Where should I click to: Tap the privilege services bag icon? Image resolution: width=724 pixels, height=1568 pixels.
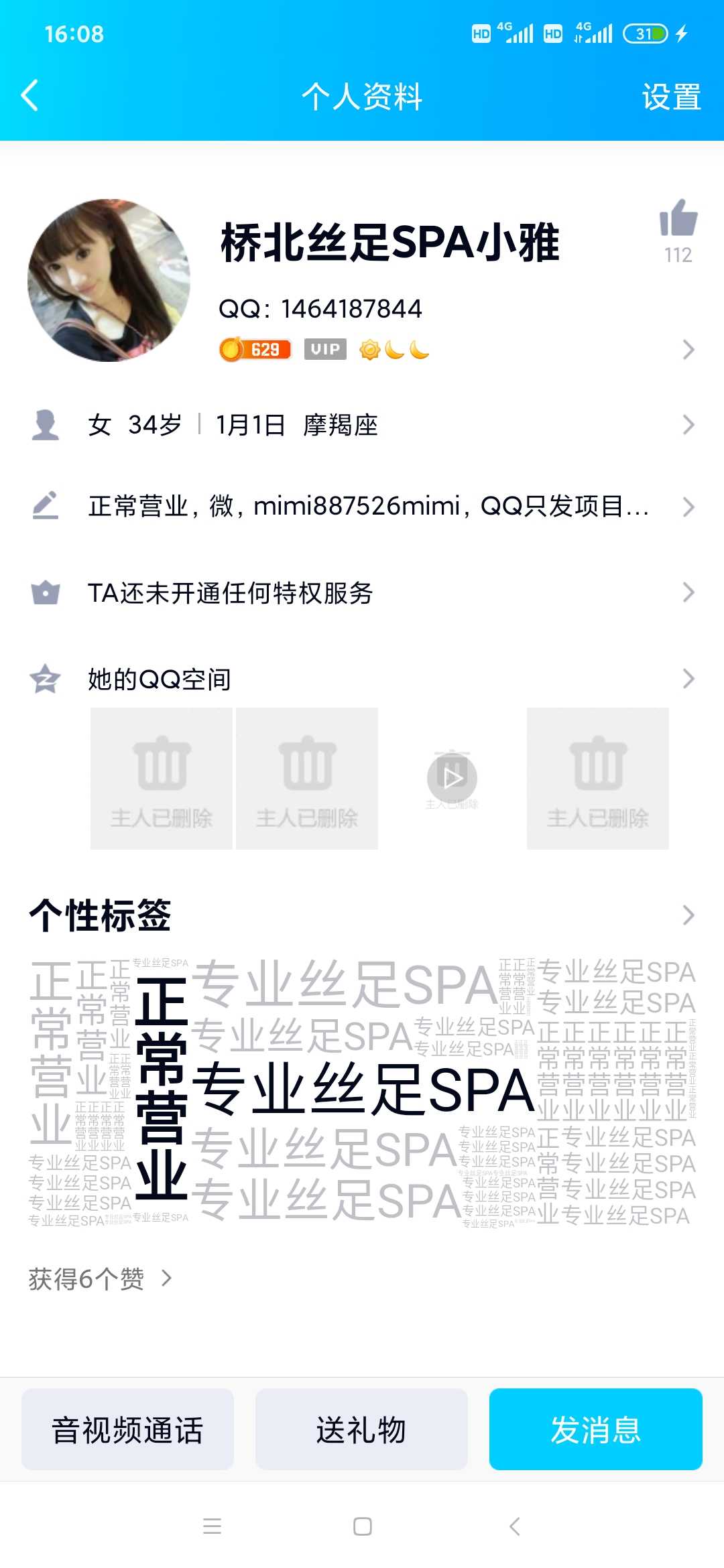(x=45, y=592)
